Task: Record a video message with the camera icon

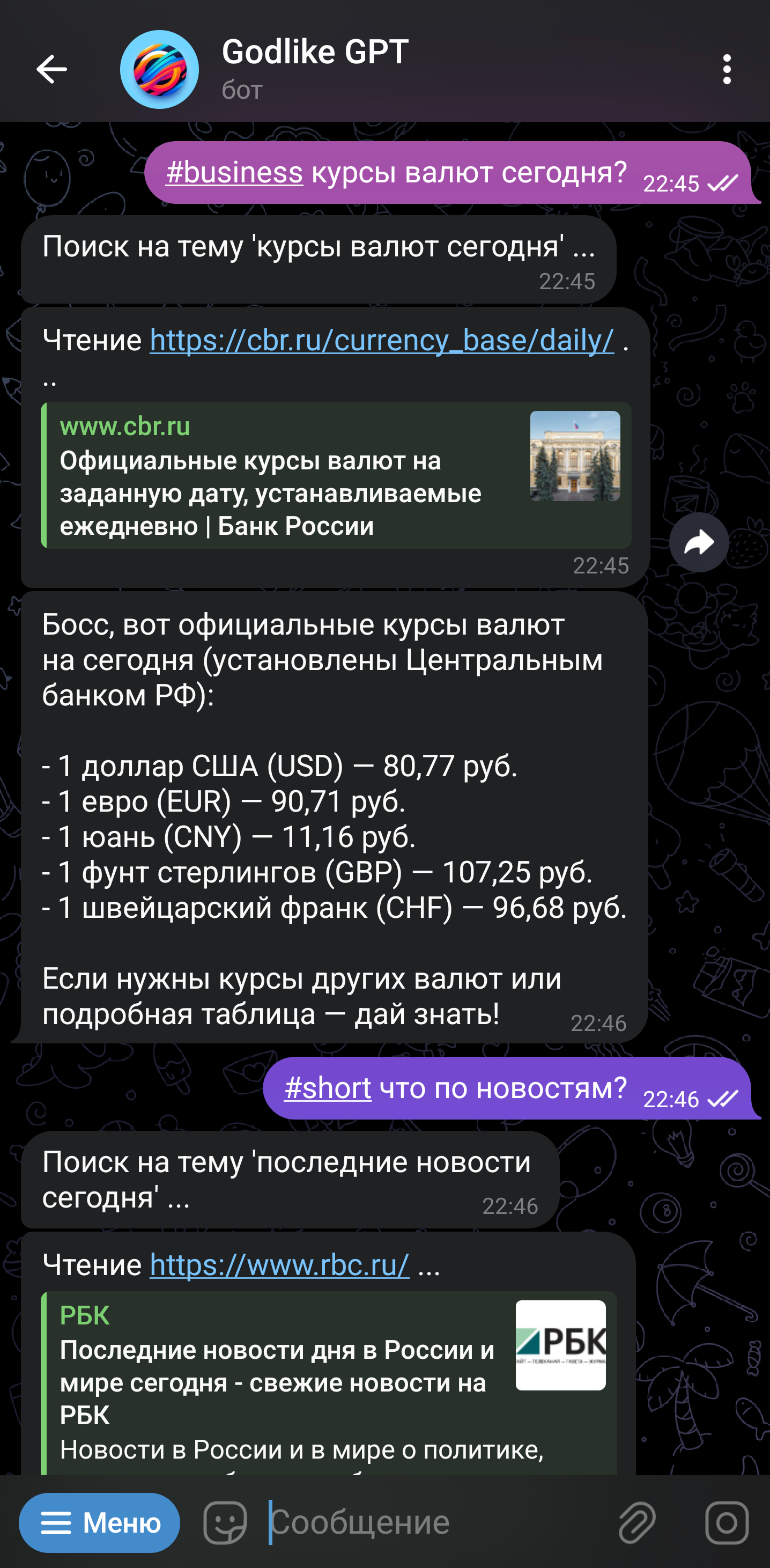Action: [x=726, y=1522]
